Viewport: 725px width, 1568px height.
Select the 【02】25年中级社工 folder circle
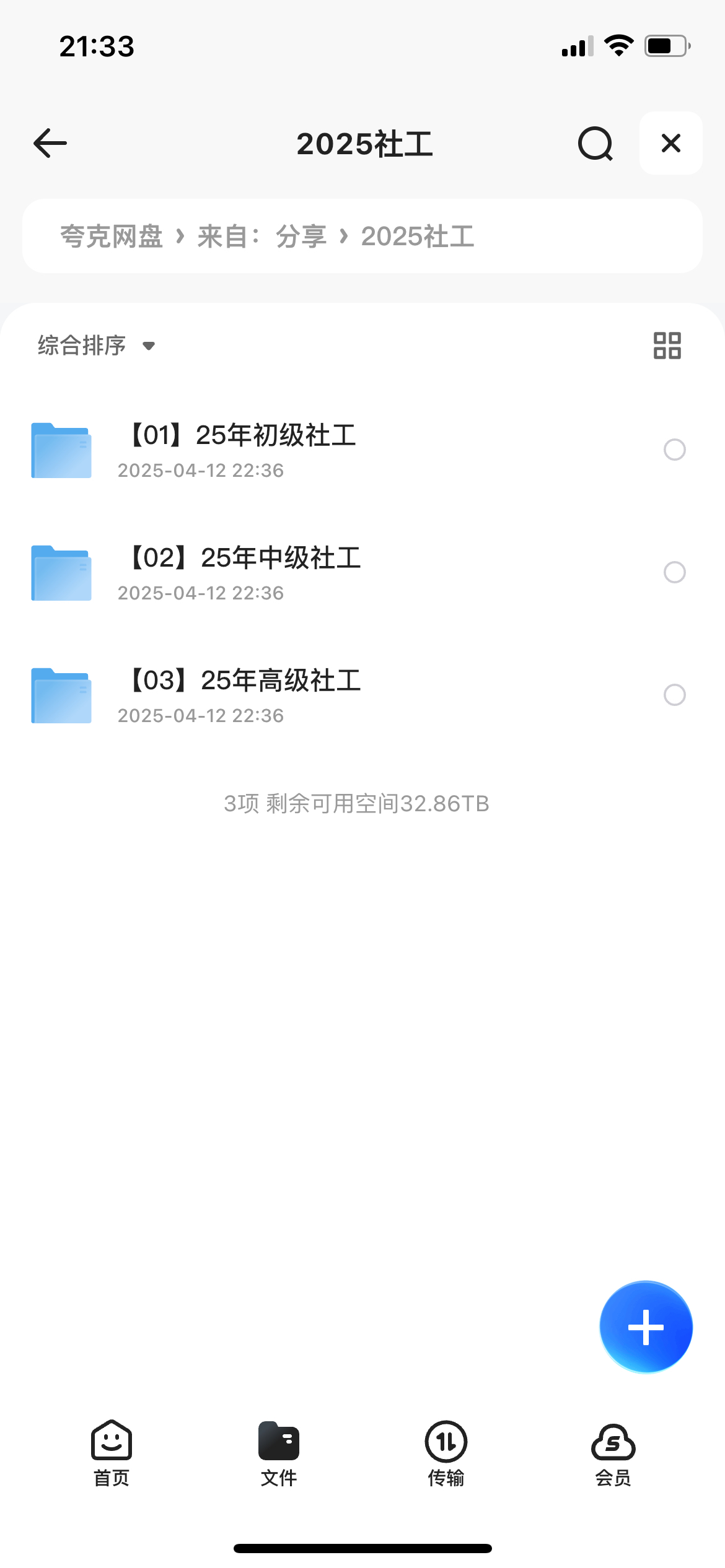pyautogui.click(x=674, y=572)
